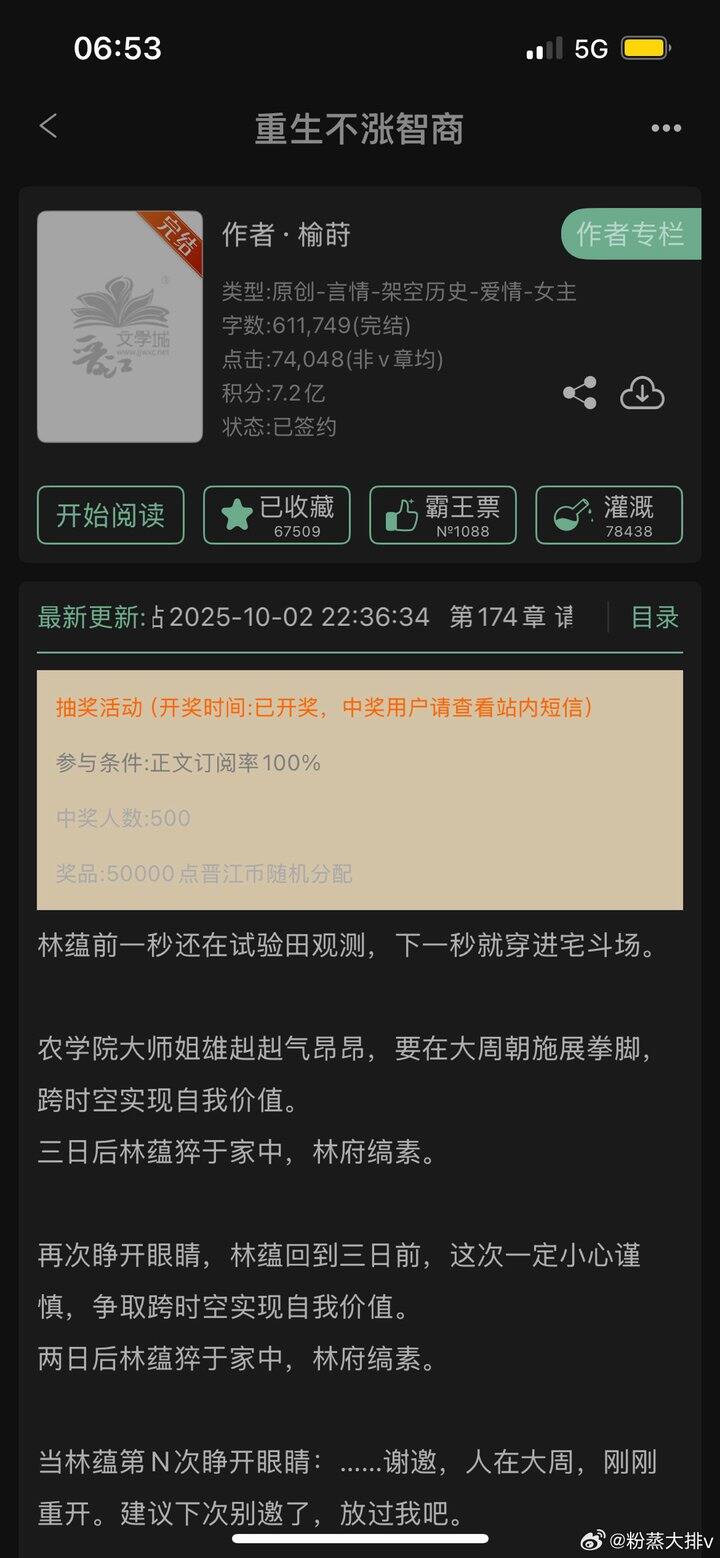This screenshot has width=720, height=1558.
Task: Tap the novel cover image
Action: point(120,327)
